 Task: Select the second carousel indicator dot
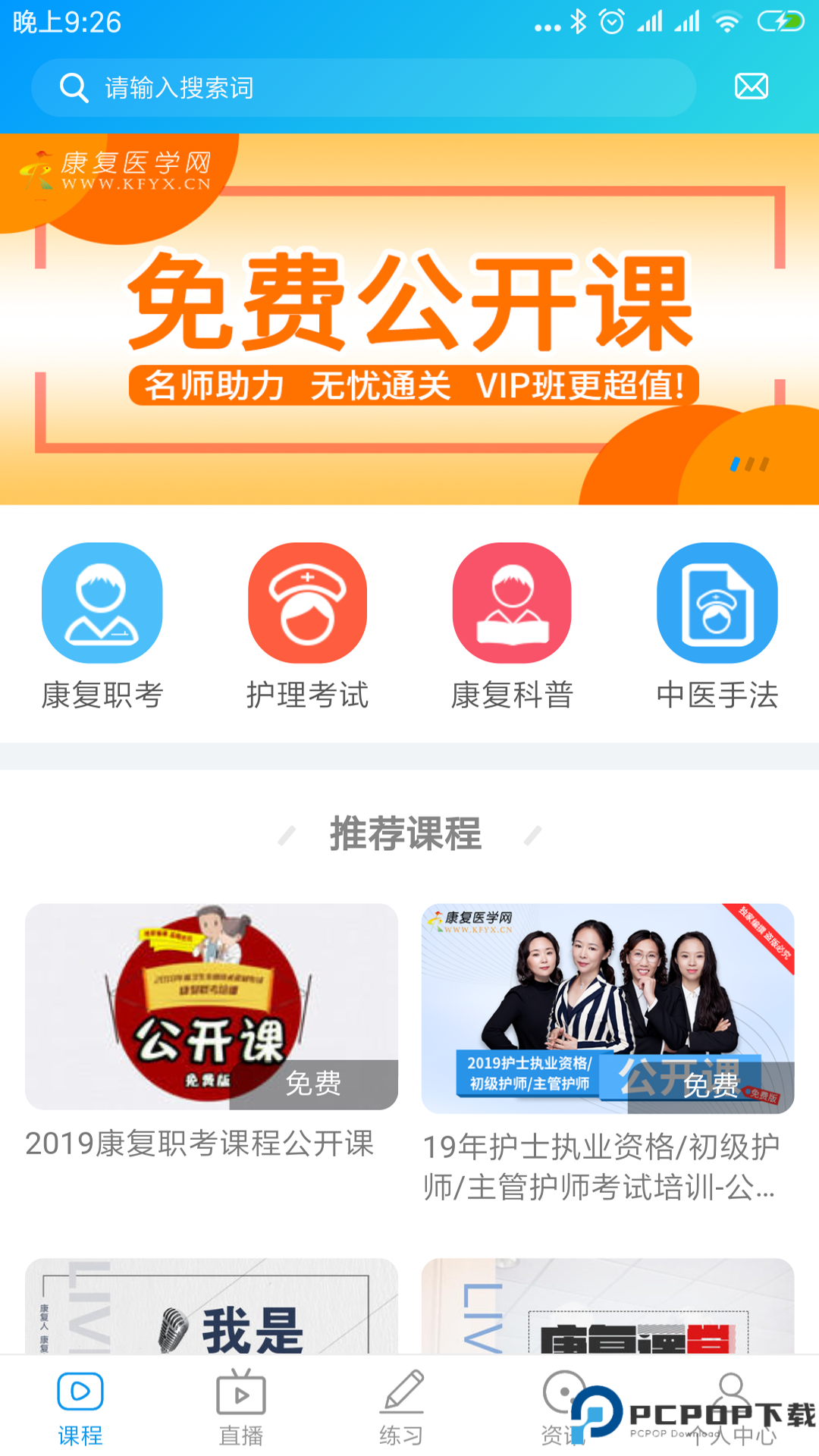(751, 466)
